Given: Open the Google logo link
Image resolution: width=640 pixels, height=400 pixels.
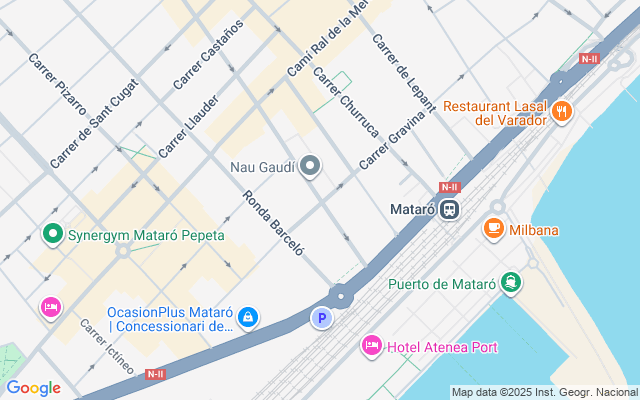Looking at the screenshot, I should pos(33,388).
